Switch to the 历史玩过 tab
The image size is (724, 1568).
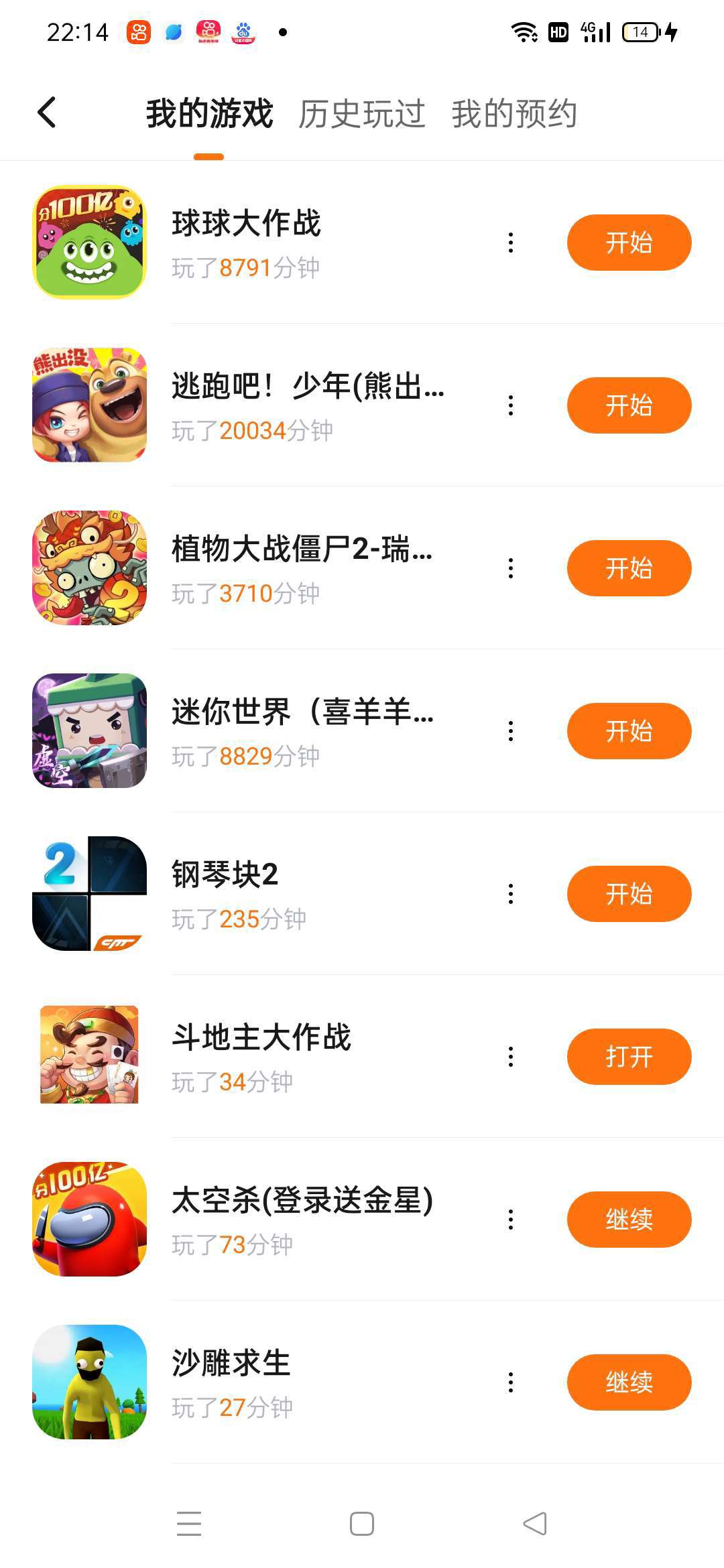coord(362,113)
